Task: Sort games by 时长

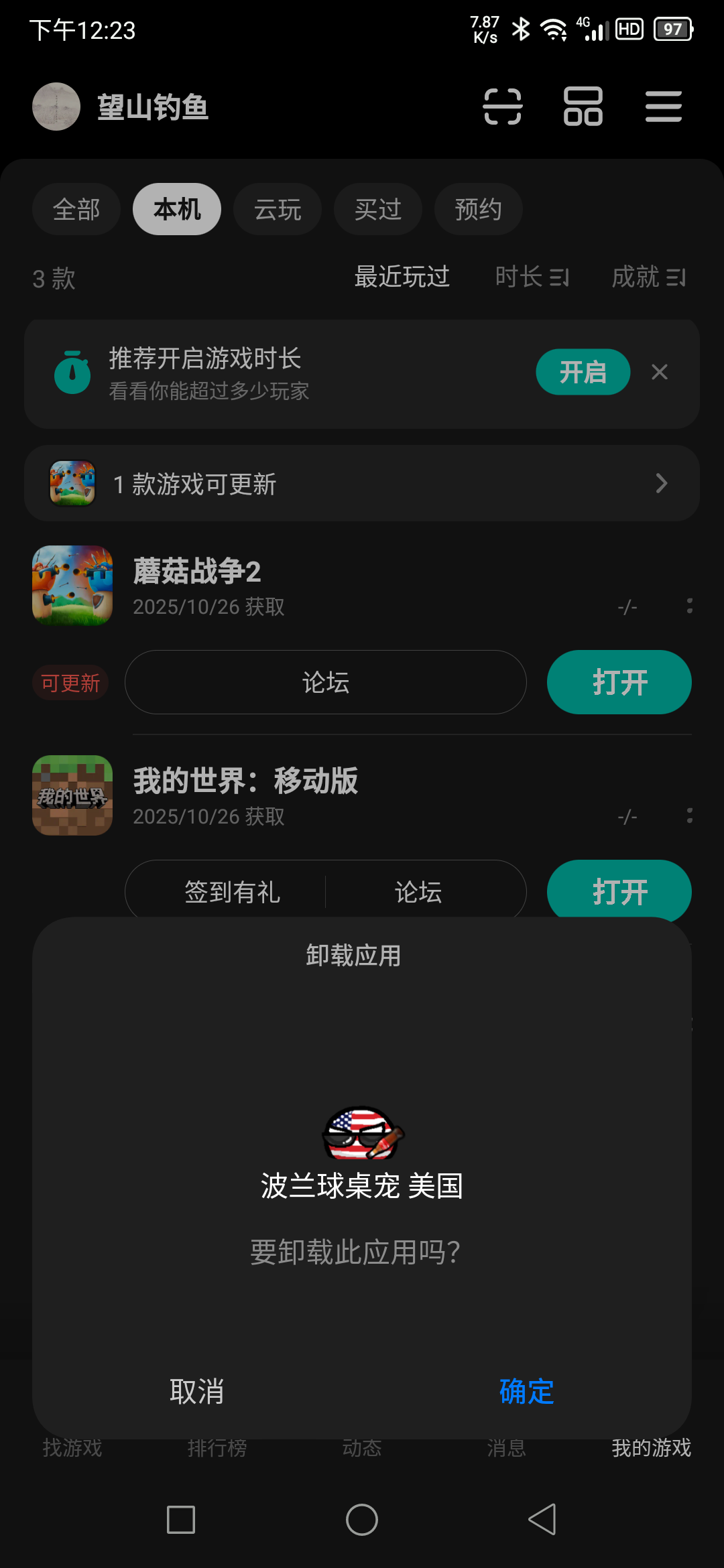Action: coord(532,277)
